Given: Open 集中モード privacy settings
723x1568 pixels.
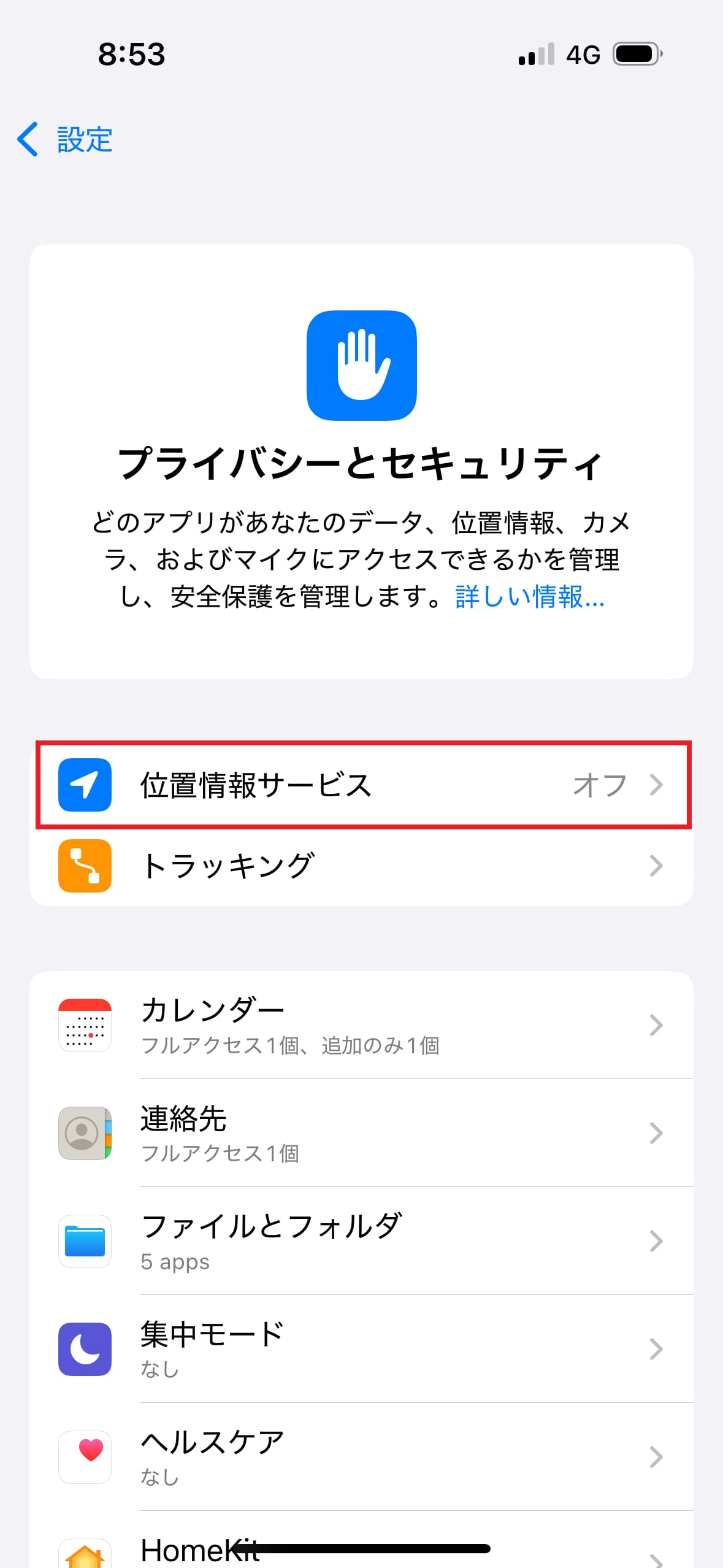Looking at the screenshot, I should click(362, 1348).
